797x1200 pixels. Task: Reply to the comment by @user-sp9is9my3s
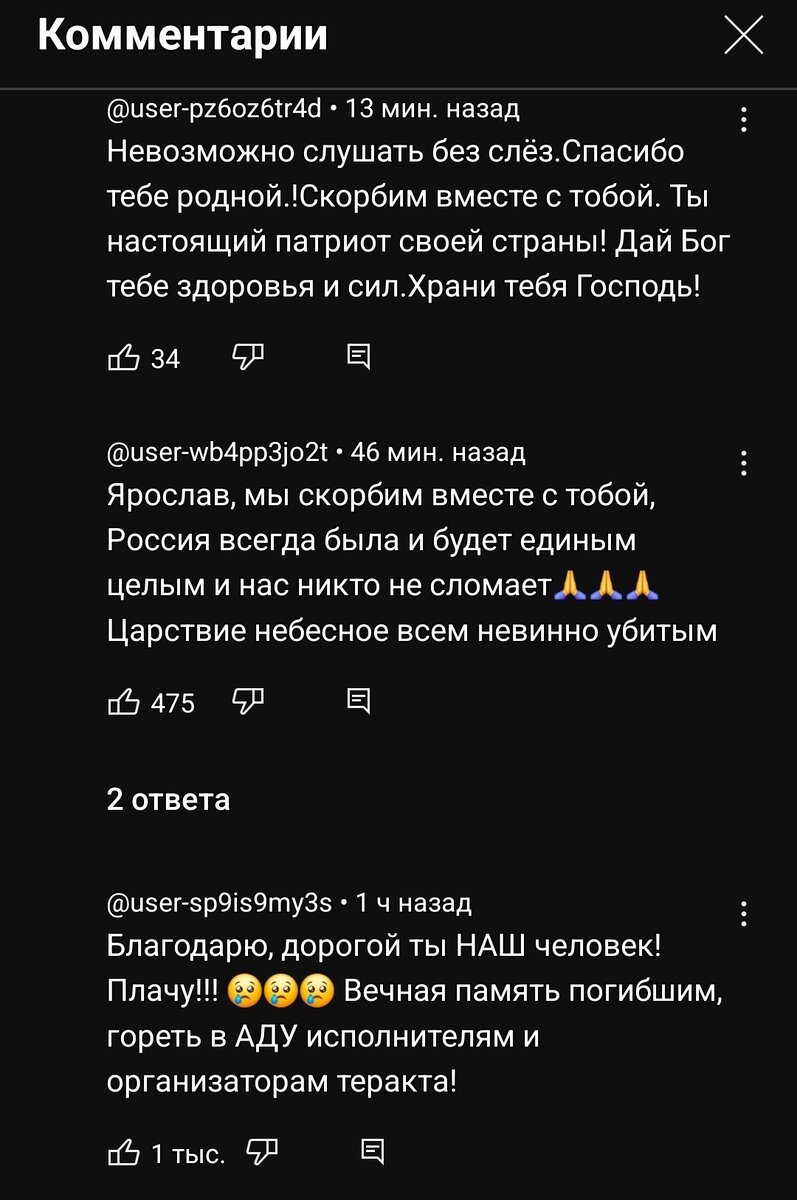tap(372, 1152)
